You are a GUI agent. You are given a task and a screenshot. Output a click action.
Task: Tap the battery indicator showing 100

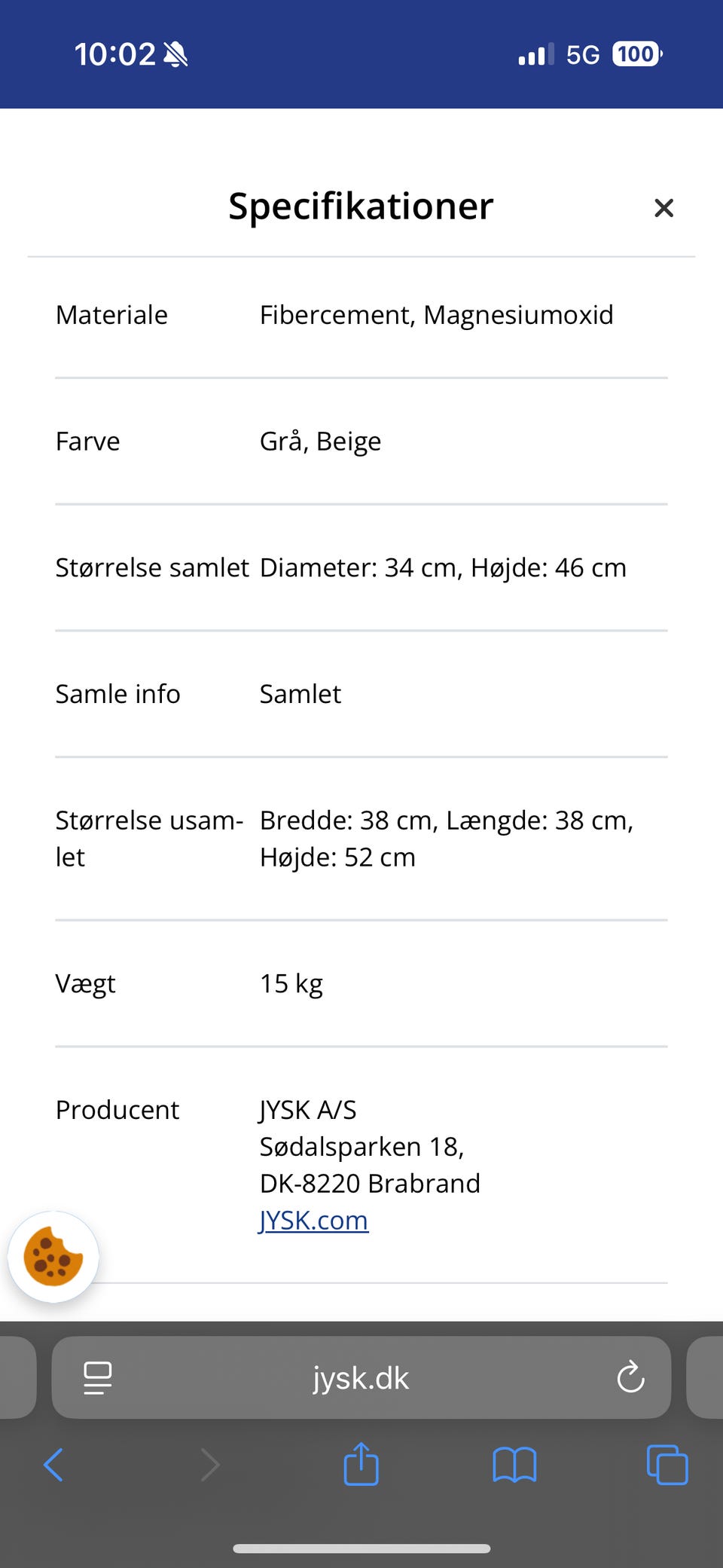(633, 53)
